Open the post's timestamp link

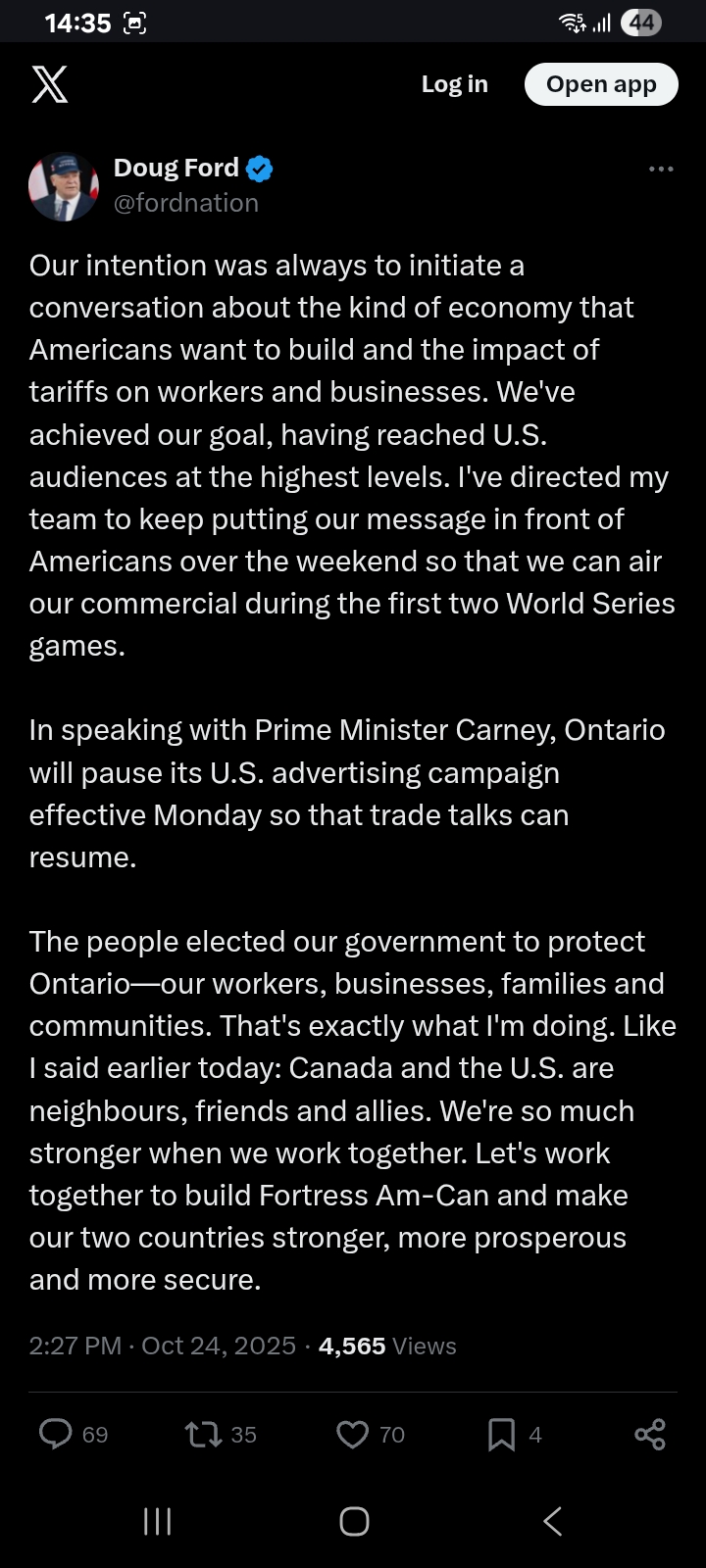(x=162, y=1346)
